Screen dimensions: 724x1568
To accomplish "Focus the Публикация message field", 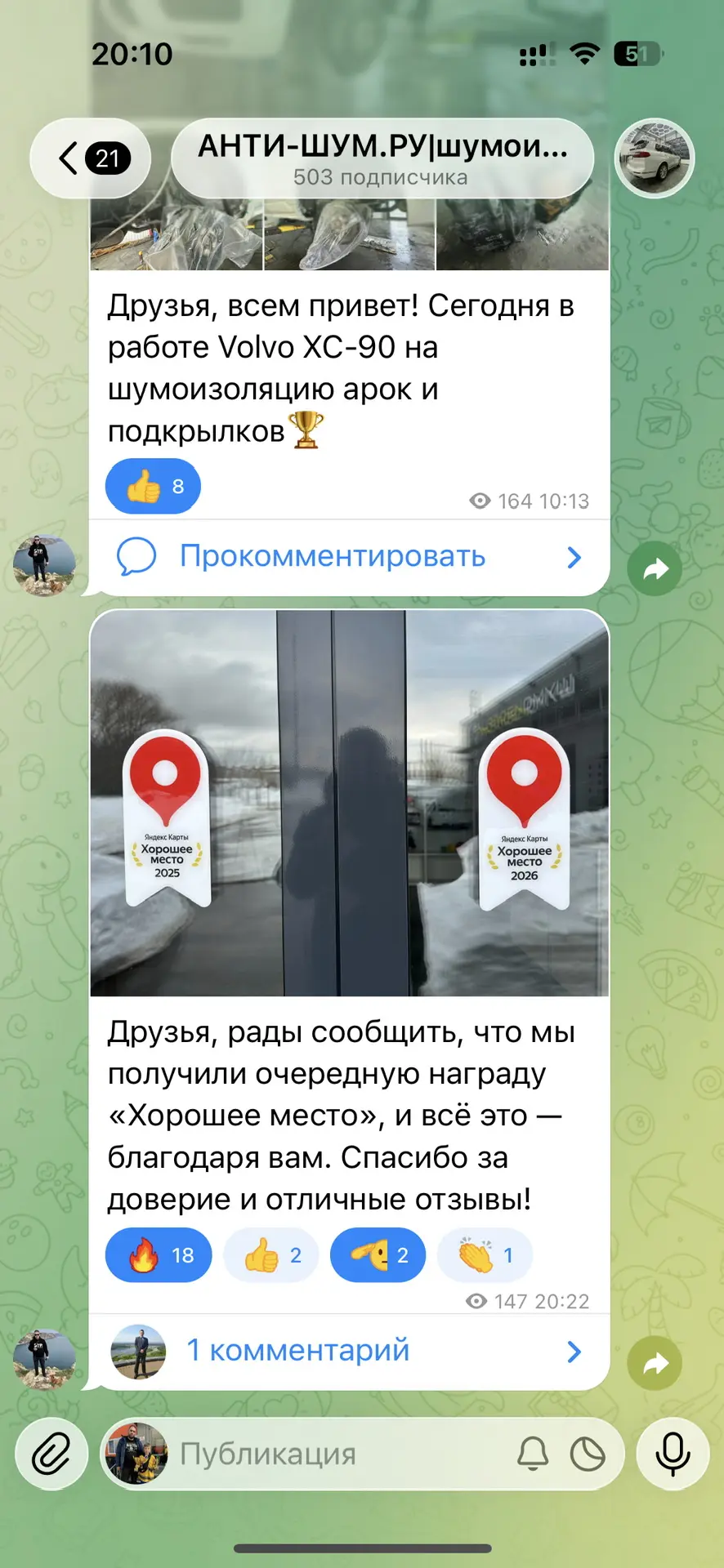I will 335,1454.
